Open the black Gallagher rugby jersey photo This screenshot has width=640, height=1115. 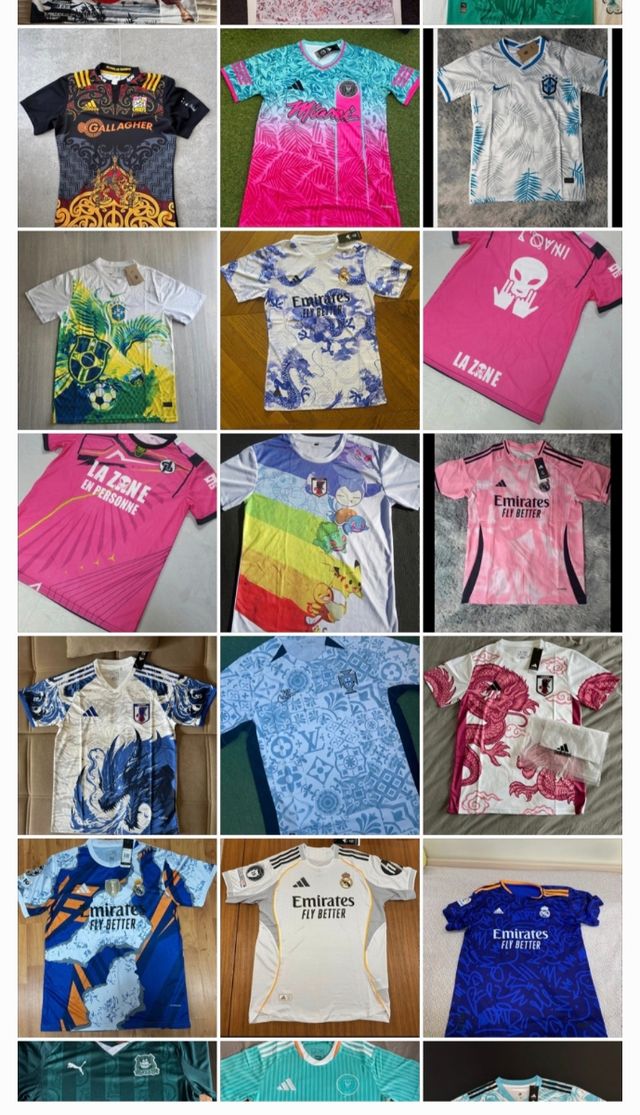[117, 128]
